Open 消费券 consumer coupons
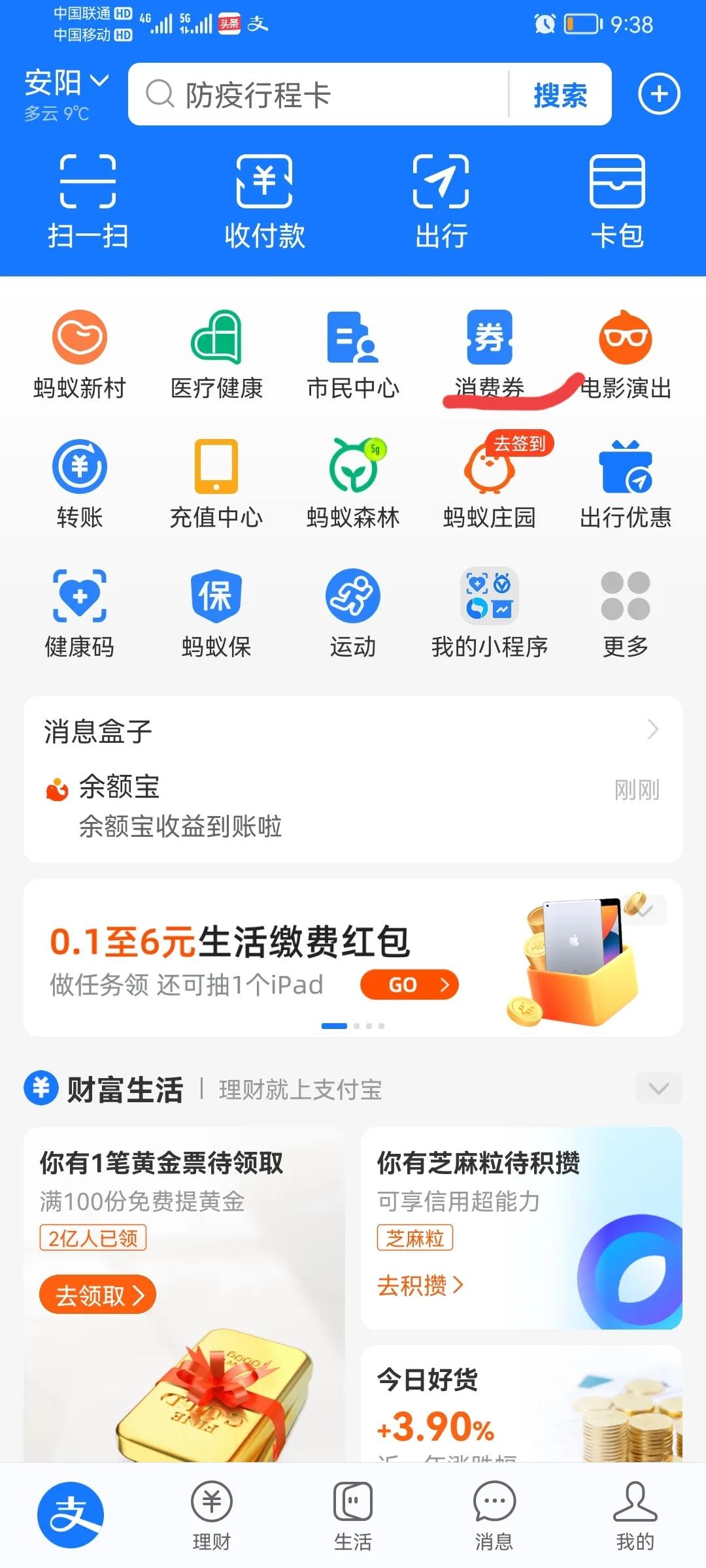Screen dimensions: 706x1568 [x=489, y=350]
